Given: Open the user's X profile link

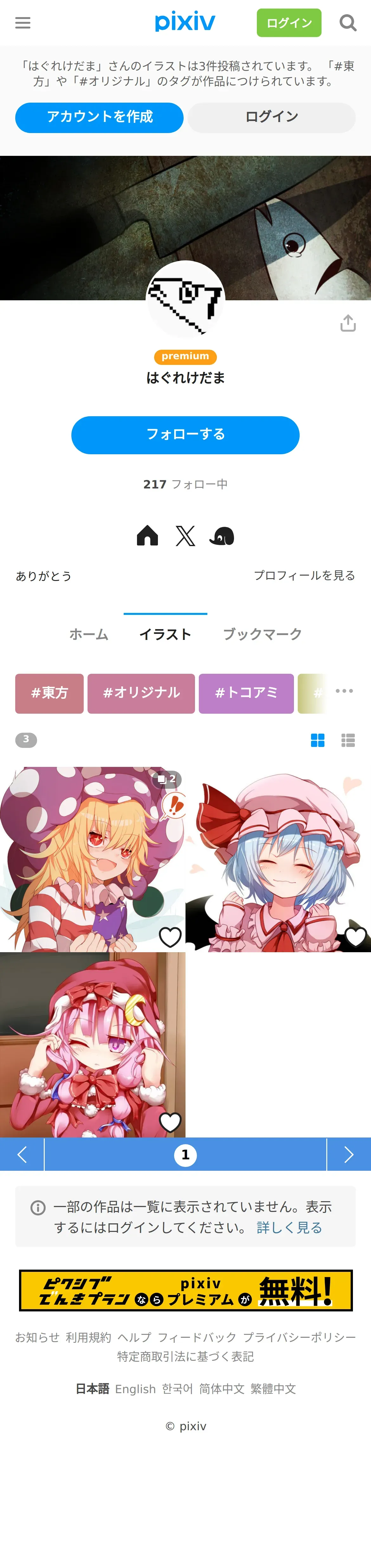Looking at the screenshot, I should tap(185, 536).
